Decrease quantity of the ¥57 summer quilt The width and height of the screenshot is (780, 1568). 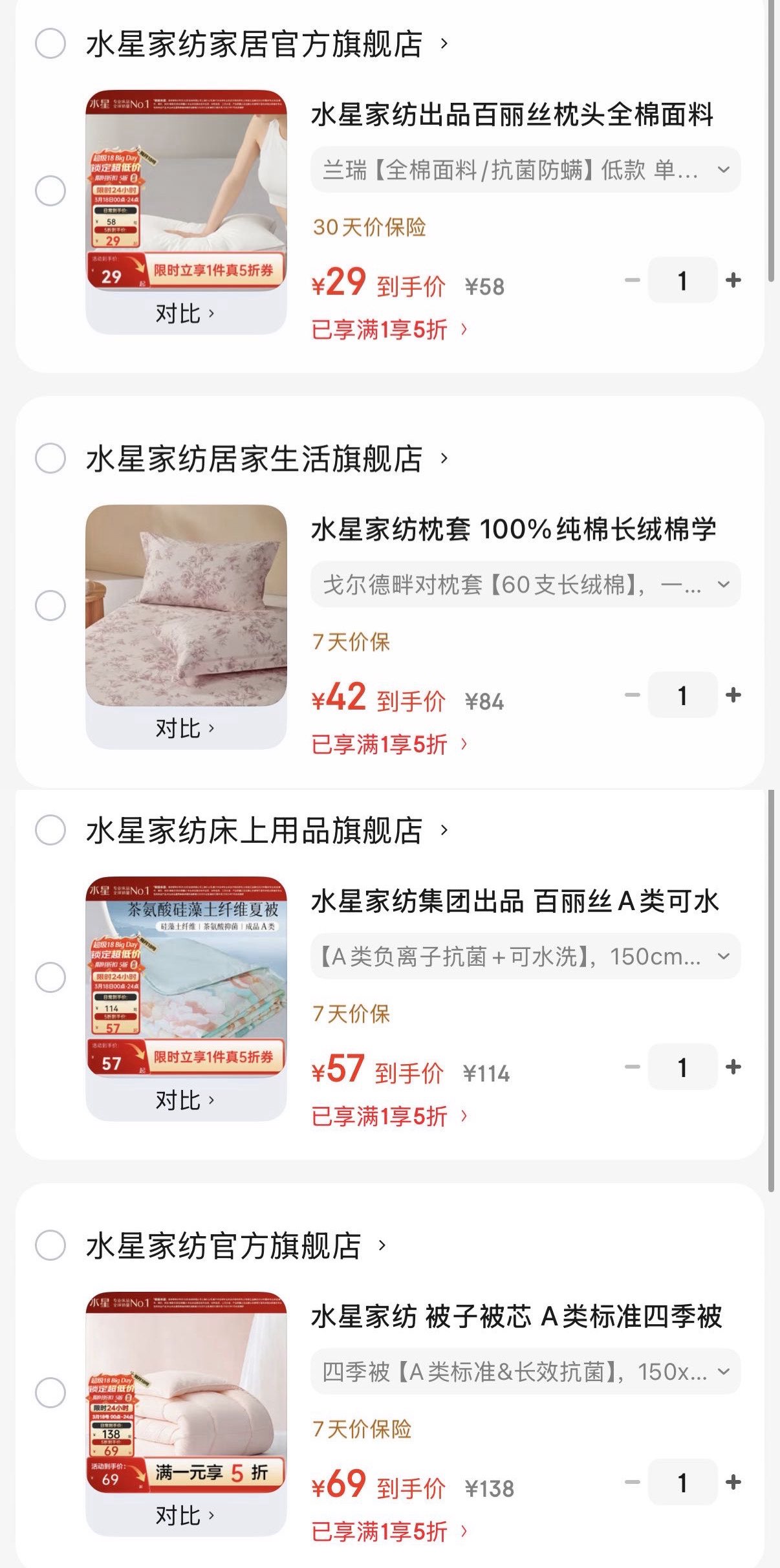coord(632,1067)
